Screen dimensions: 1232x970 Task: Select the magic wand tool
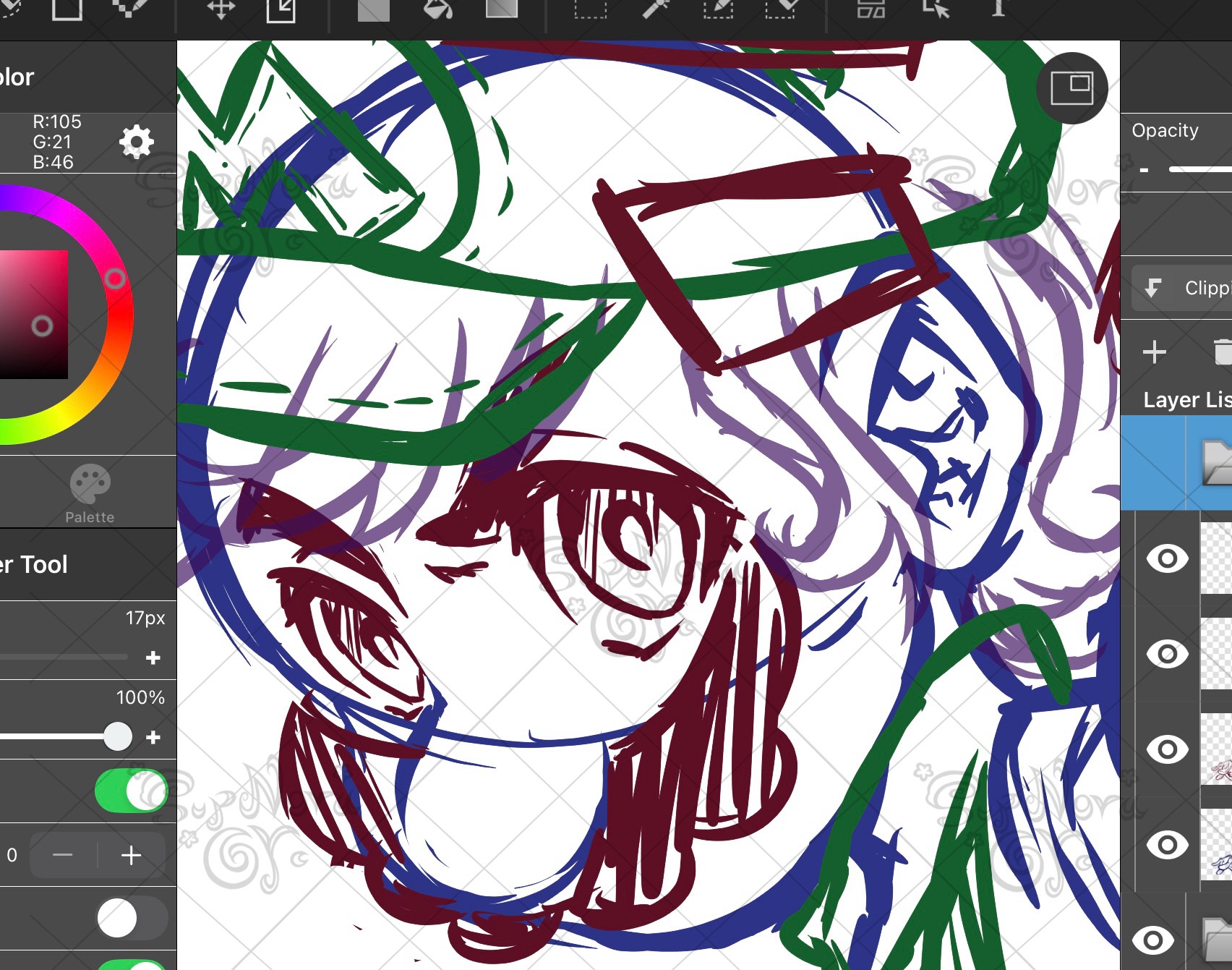tap(655, 9)
